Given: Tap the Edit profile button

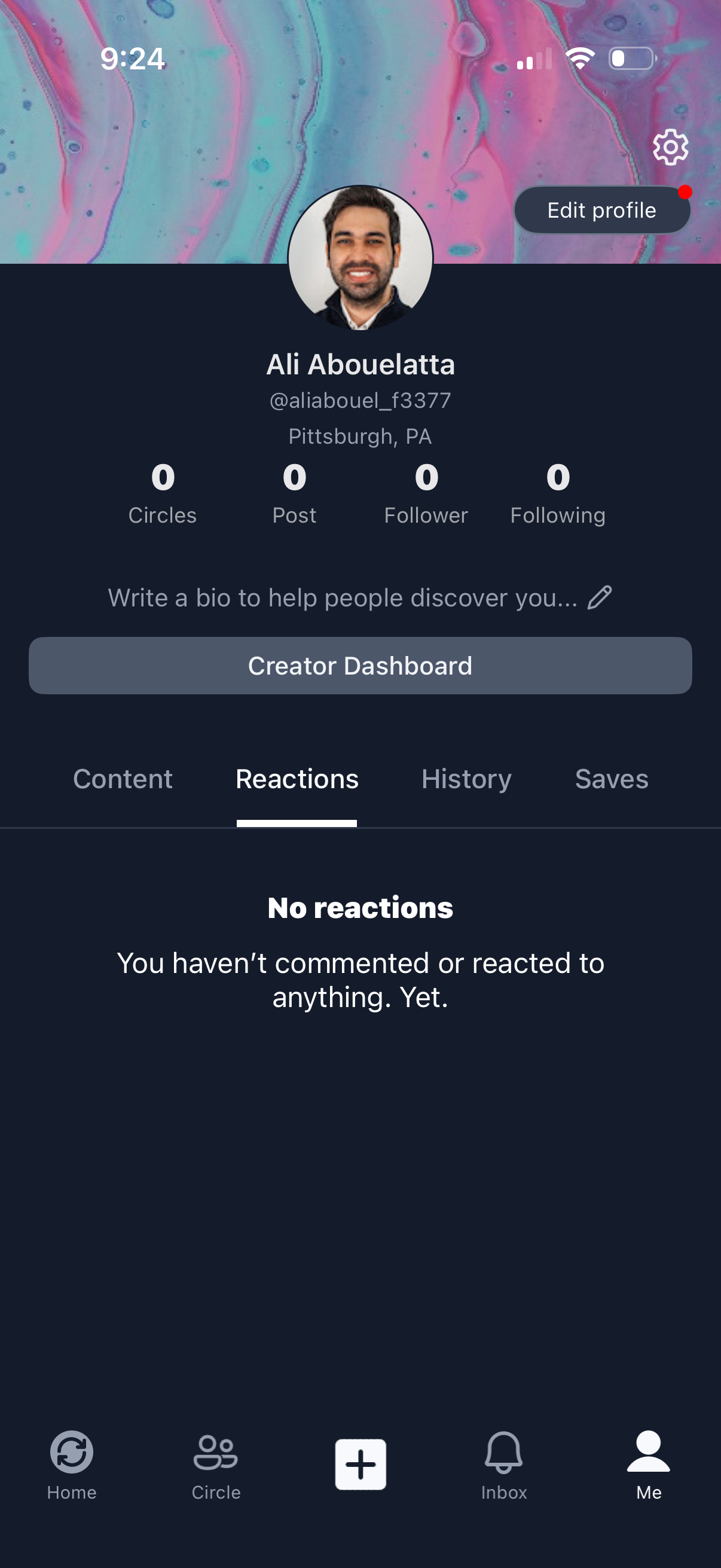Looking at the screenshot, I should tap(601, 209).
